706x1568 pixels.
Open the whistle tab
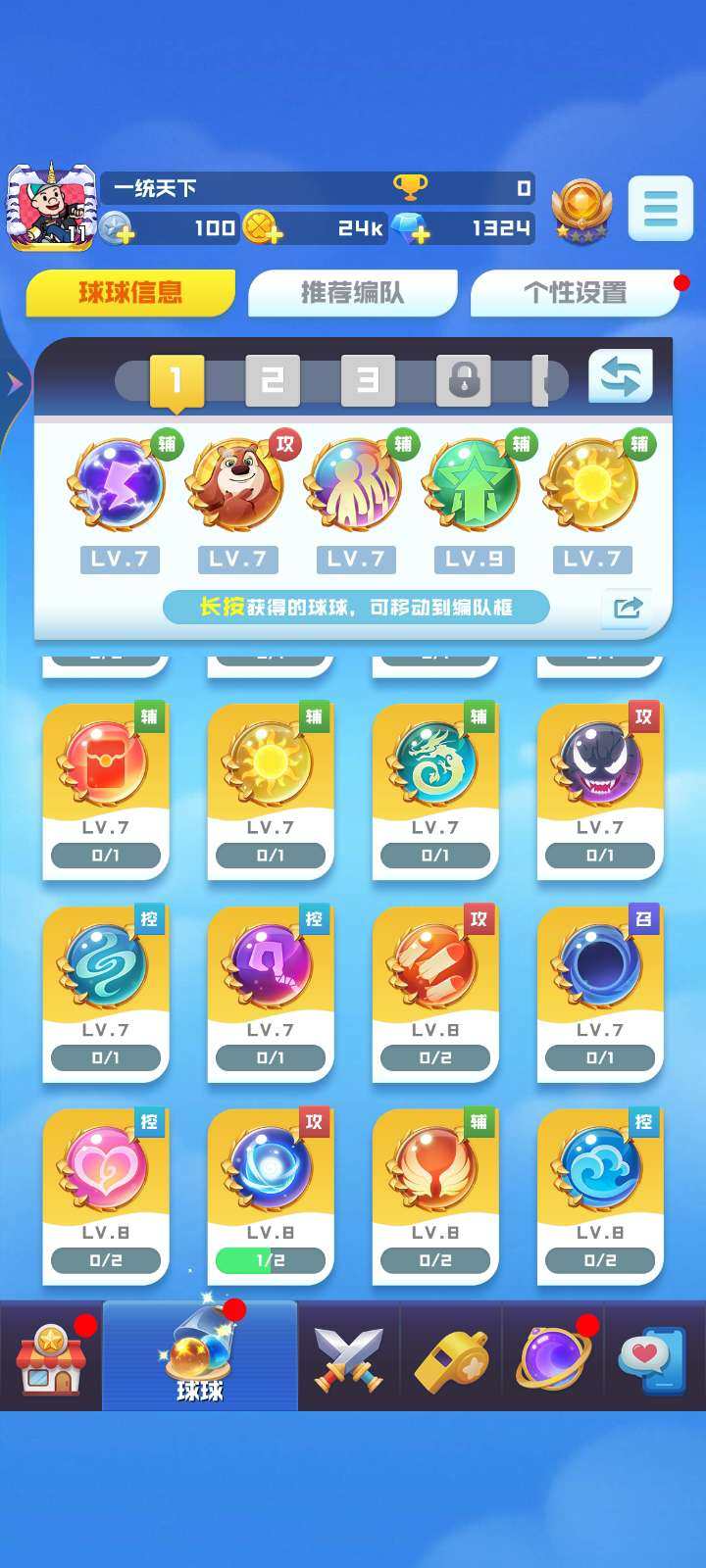(450, 1358)
